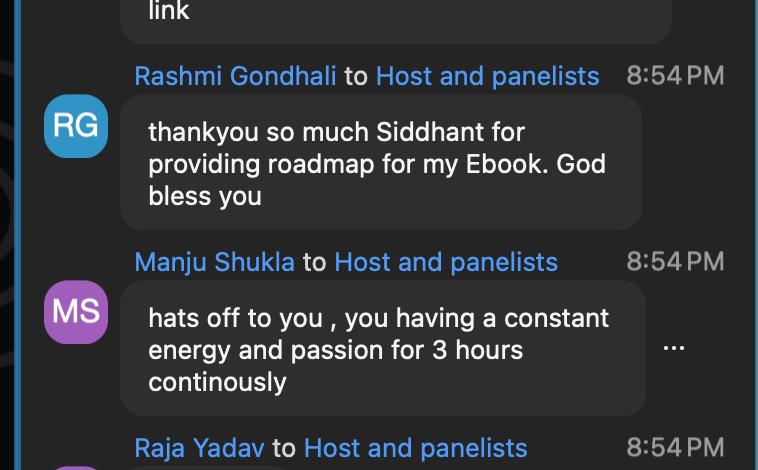The image size is (758, 470).
Task: Tap sender name Raja Yadav
Action: tap(199, 448)
